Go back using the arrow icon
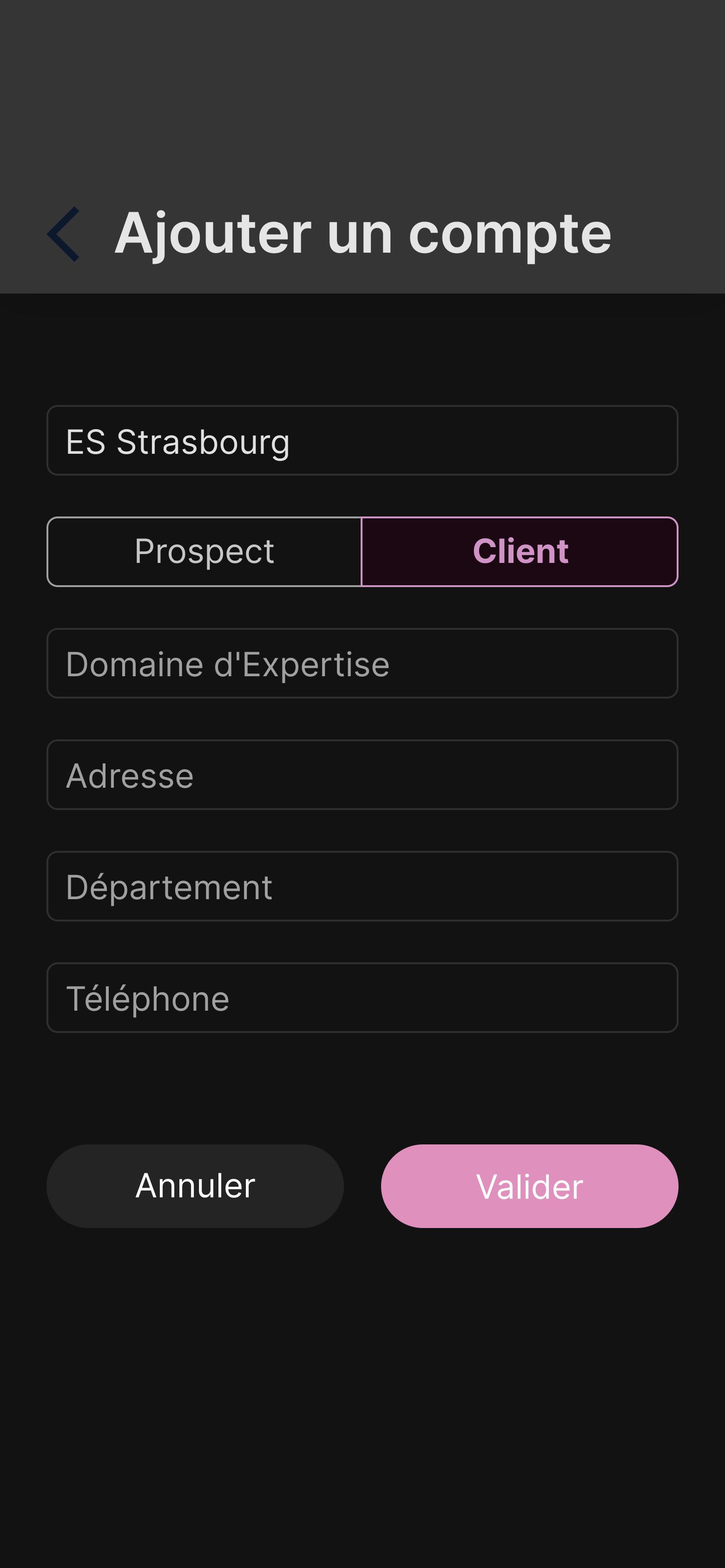This screenshot has height=1568, width=725. (63, 234)
